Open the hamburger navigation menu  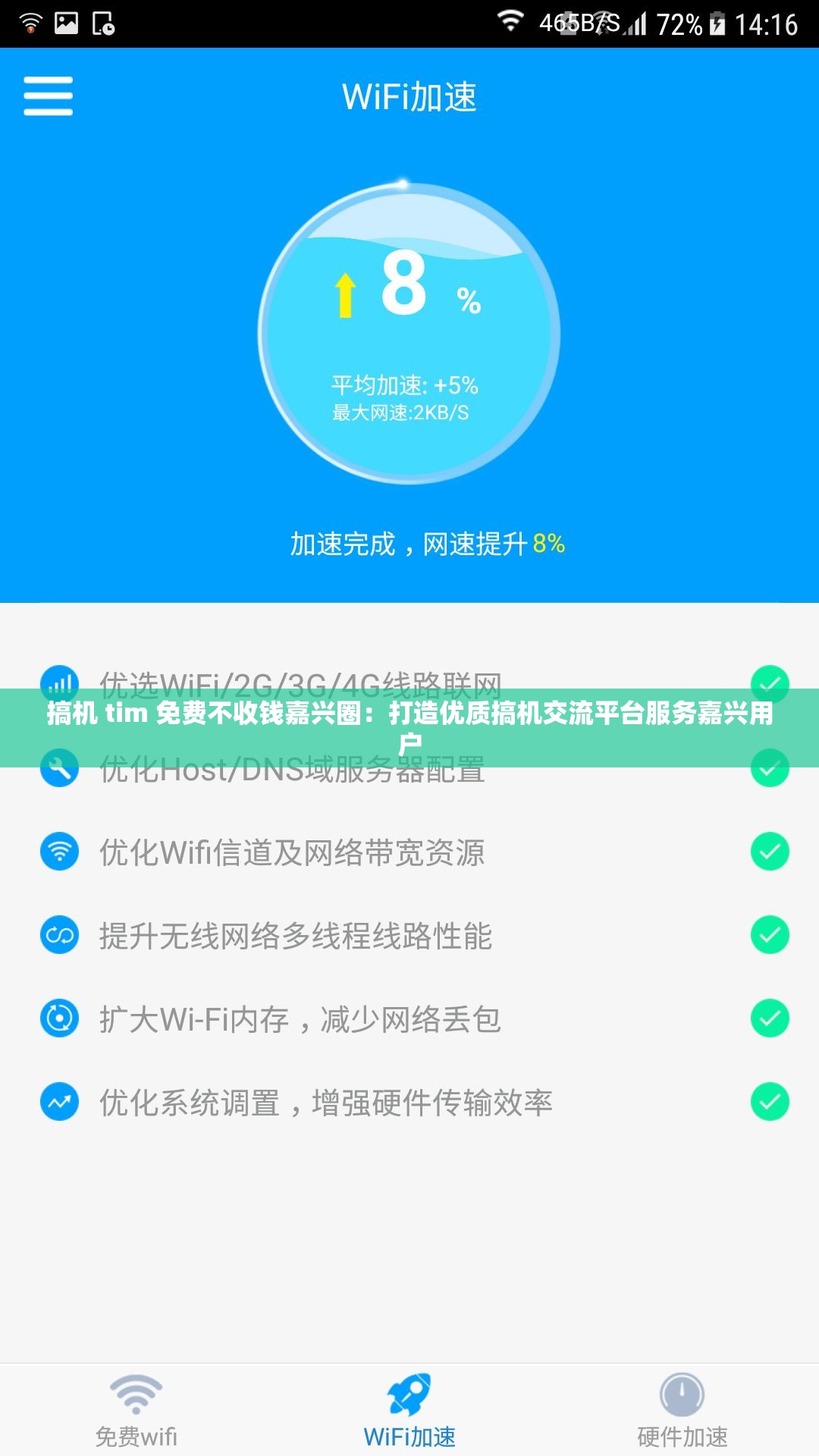[48, 96]
